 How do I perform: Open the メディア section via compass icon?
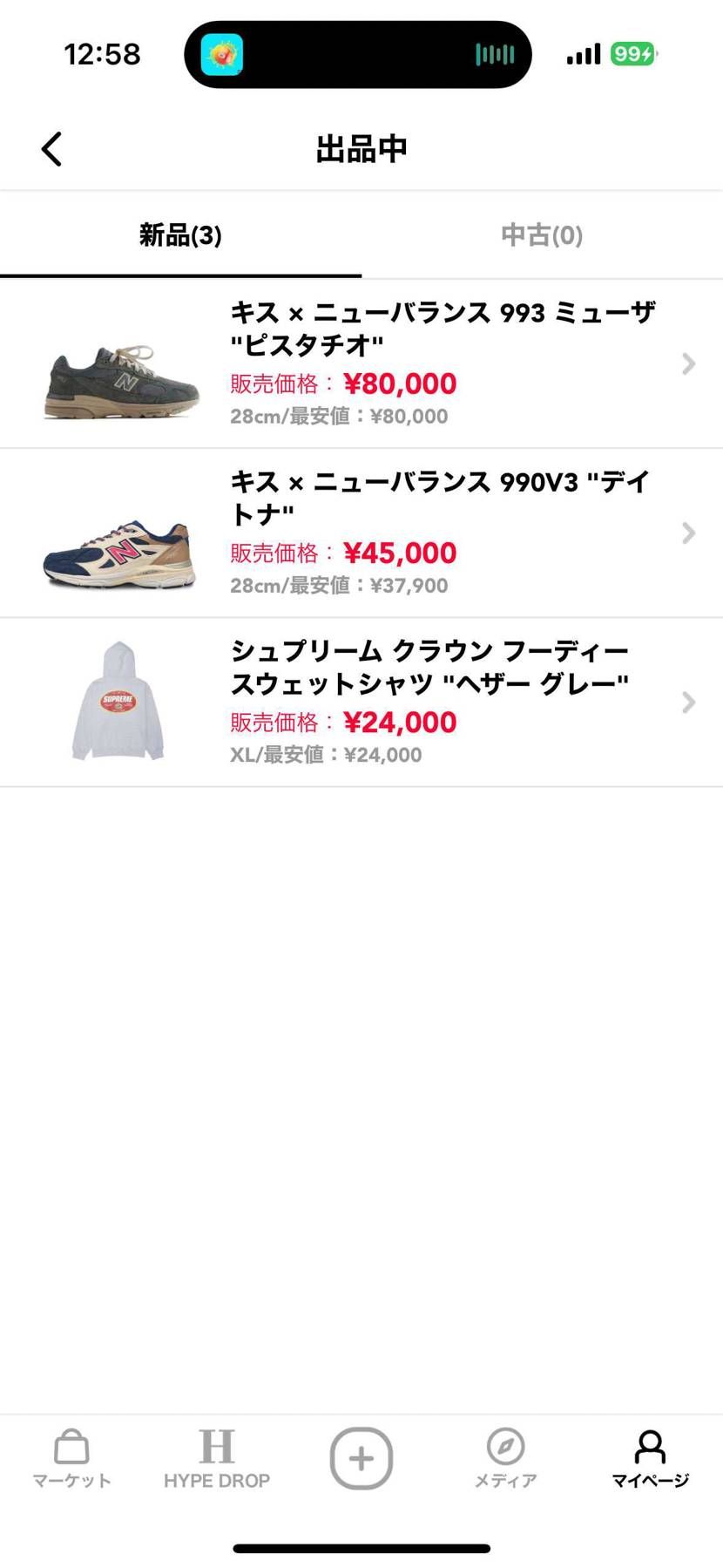tap(505, 1457)
